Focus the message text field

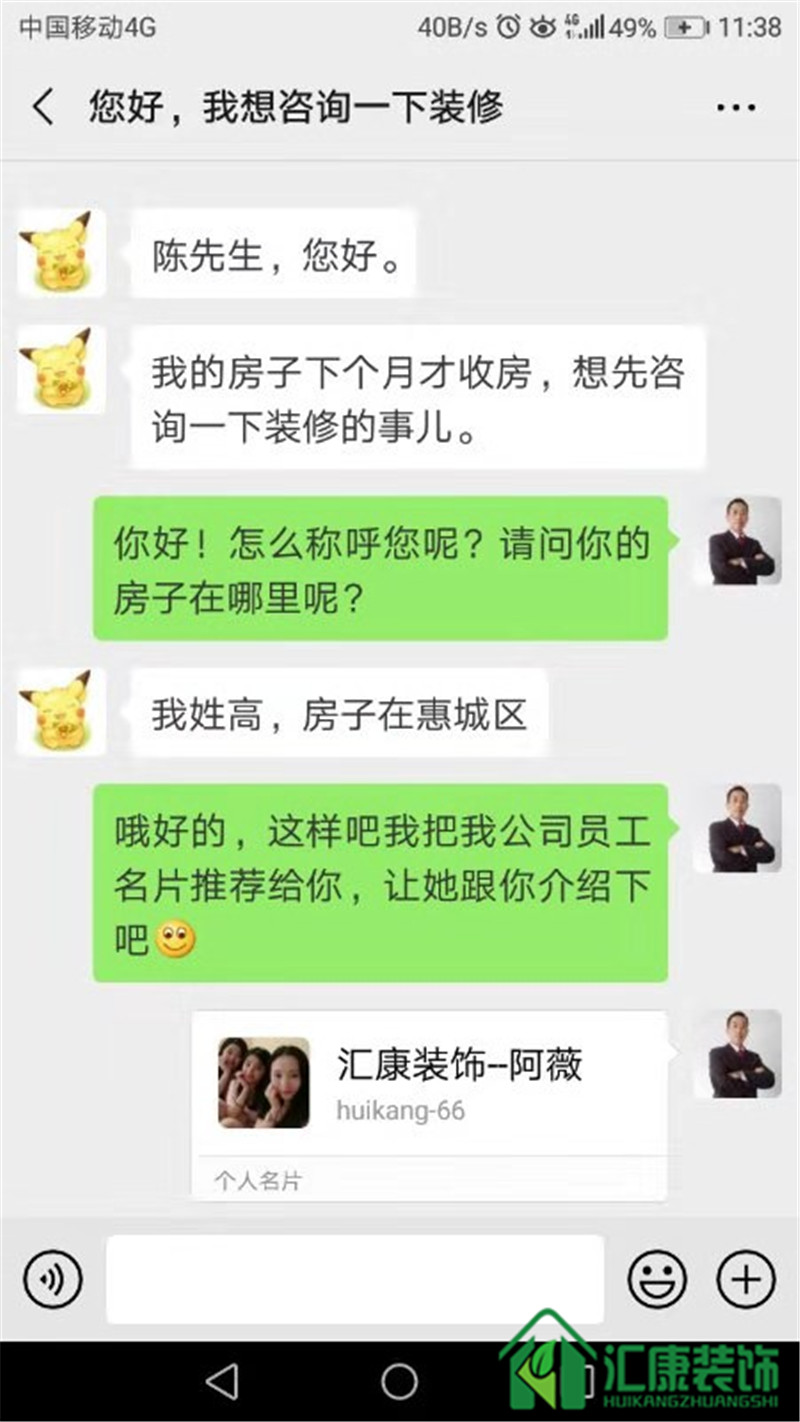pyautogui.click(x=355, y=1279)
